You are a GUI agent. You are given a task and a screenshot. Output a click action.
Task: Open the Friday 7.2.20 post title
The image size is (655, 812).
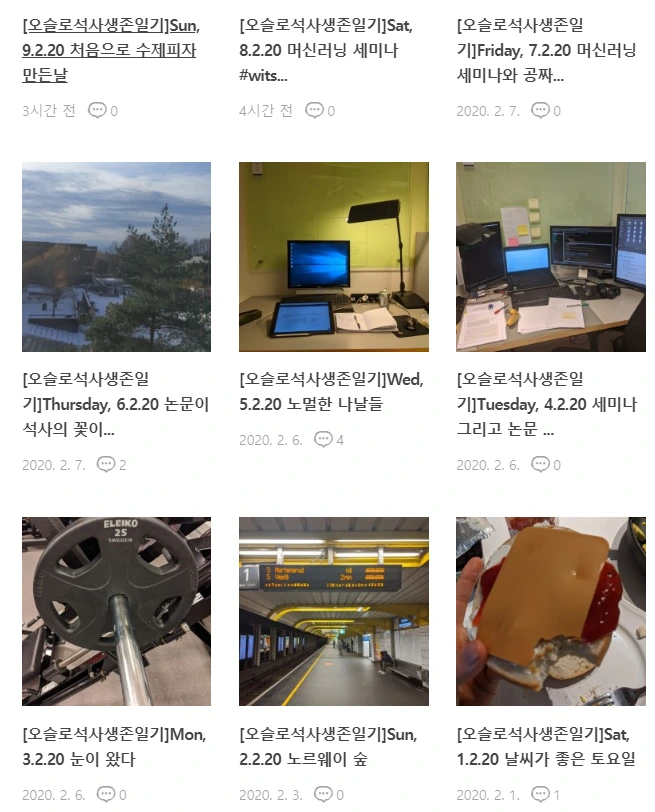545,50
